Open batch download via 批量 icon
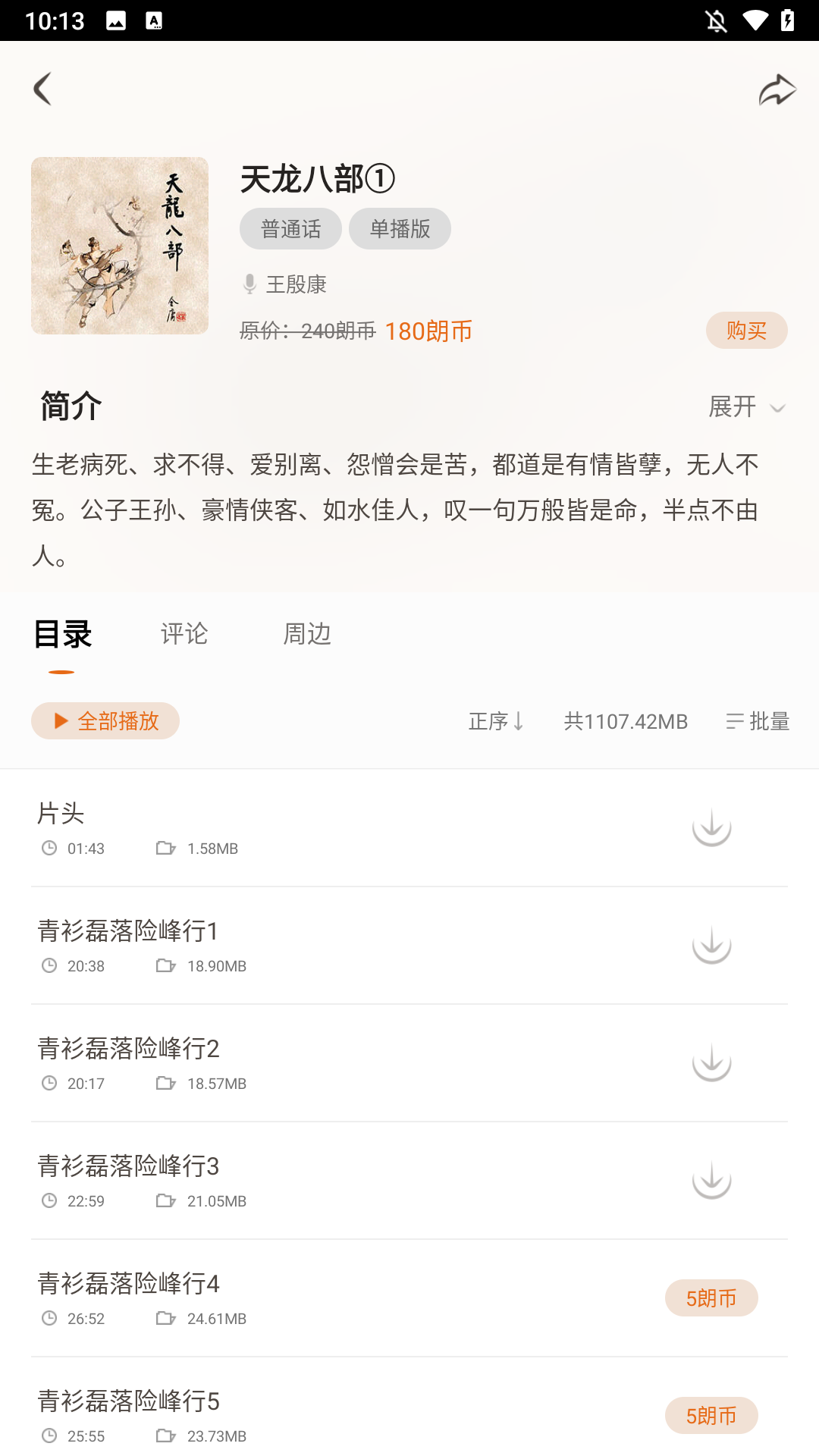The height and width of the screenshot is (1456, 819). coord(757,721)
